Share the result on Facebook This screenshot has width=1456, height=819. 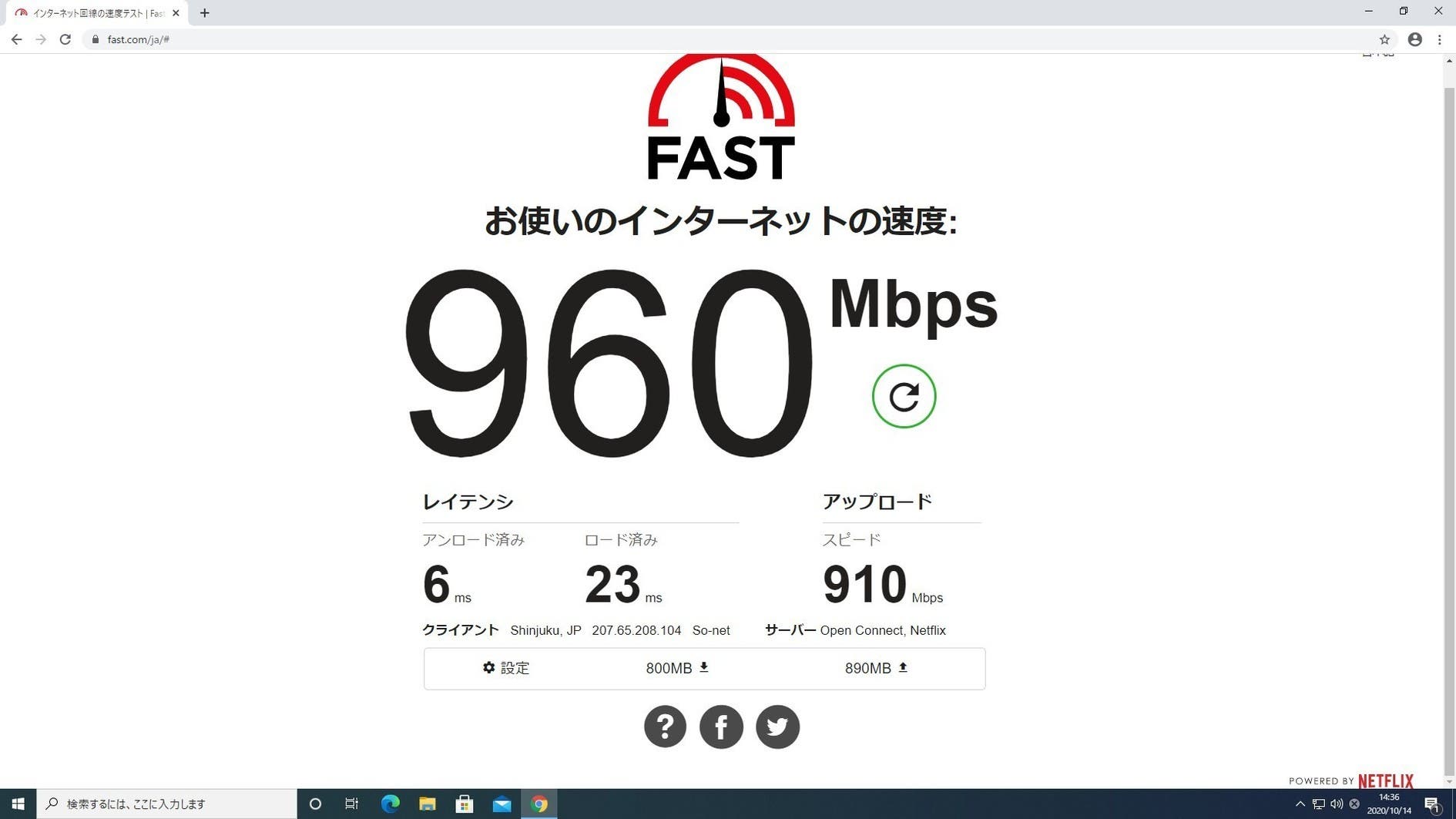(x=721, y=727)
